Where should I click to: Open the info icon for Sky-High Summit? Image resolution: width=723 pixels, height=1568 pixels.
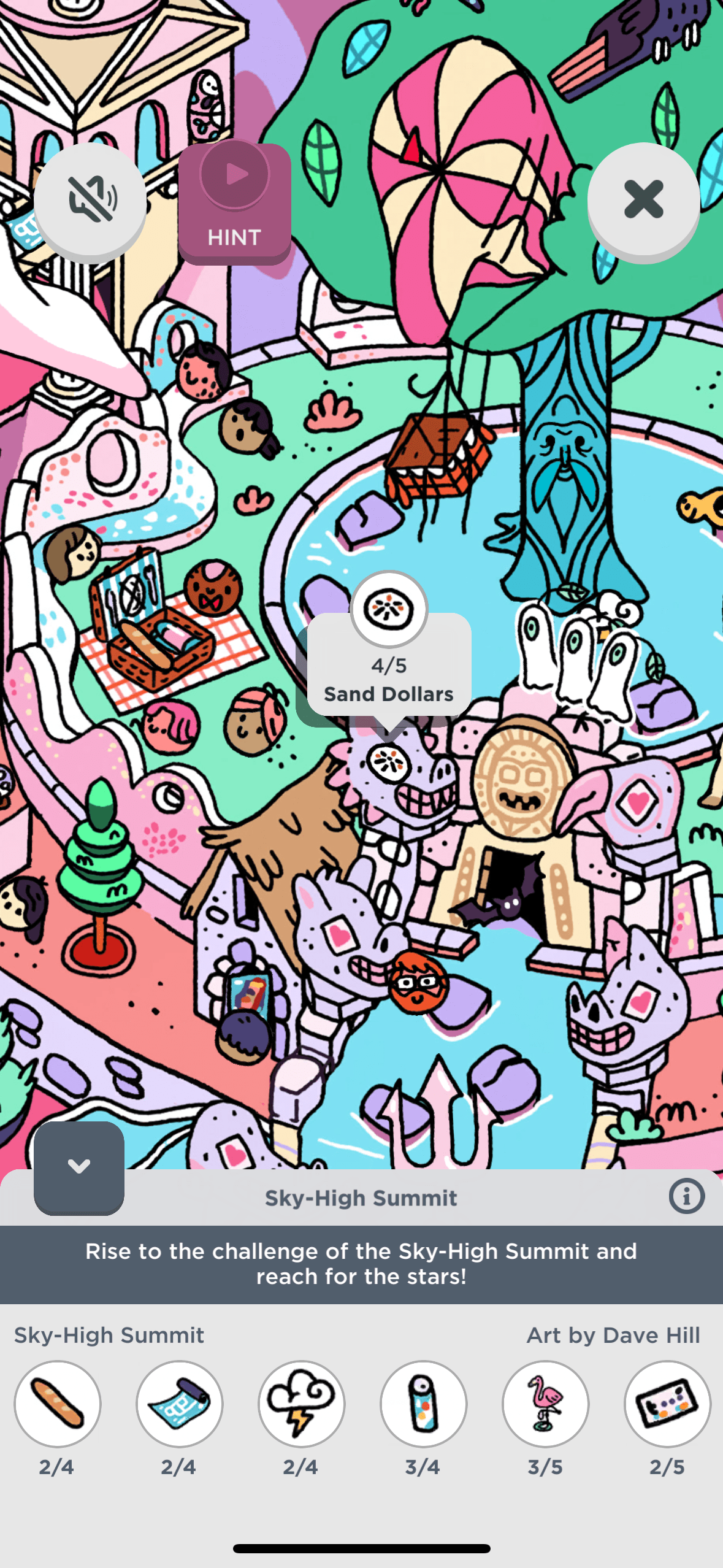point(686,1196)
